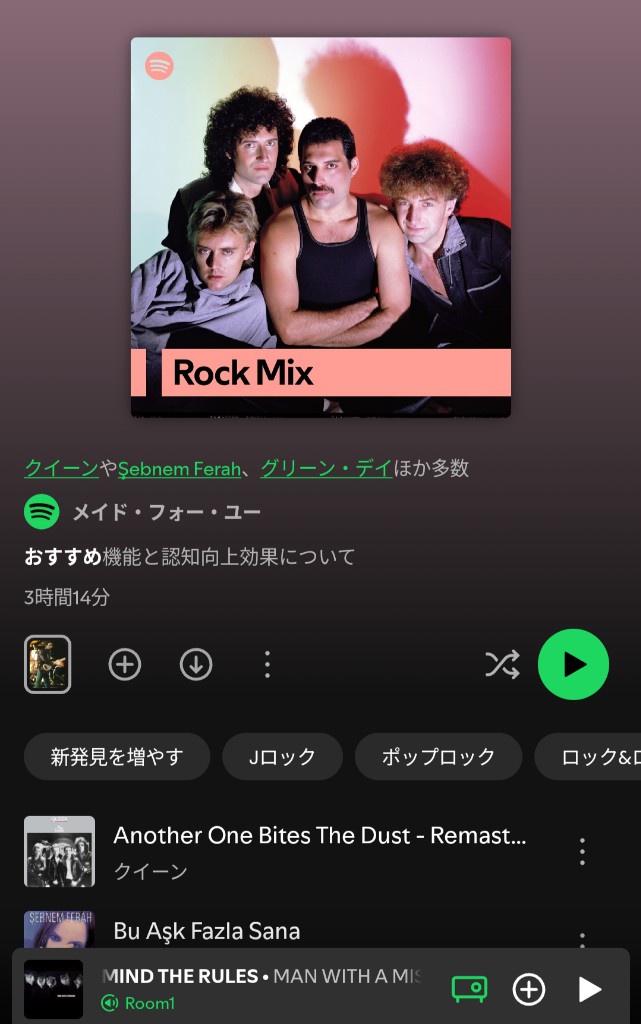Image resolution: width=641 pixels, height=1024 pixels.
Task: Open the メイド・フォー・ユー profile
Action: click(x=166, y=513)
